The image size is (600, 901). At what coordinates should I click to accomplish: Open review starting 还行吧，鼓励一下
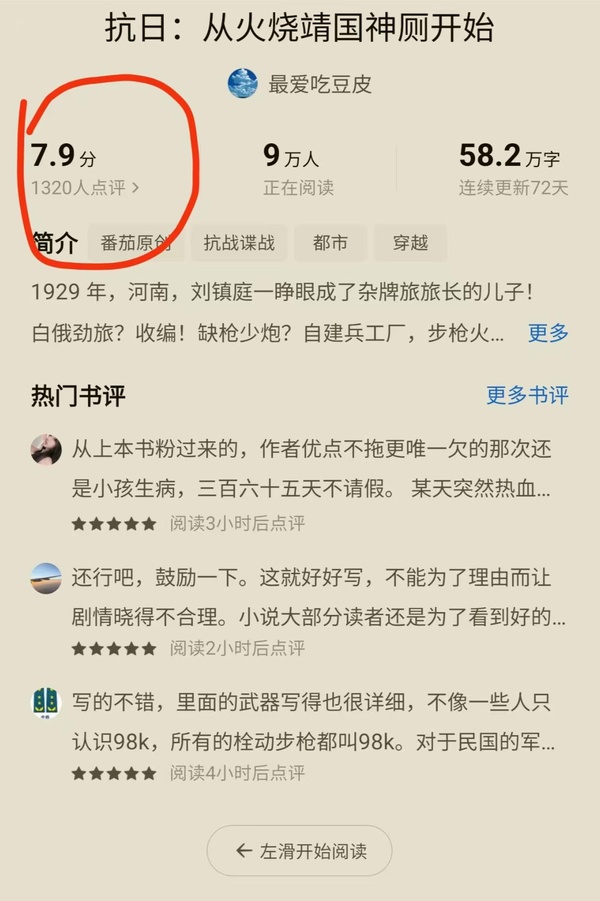click(x=310, y=597)
